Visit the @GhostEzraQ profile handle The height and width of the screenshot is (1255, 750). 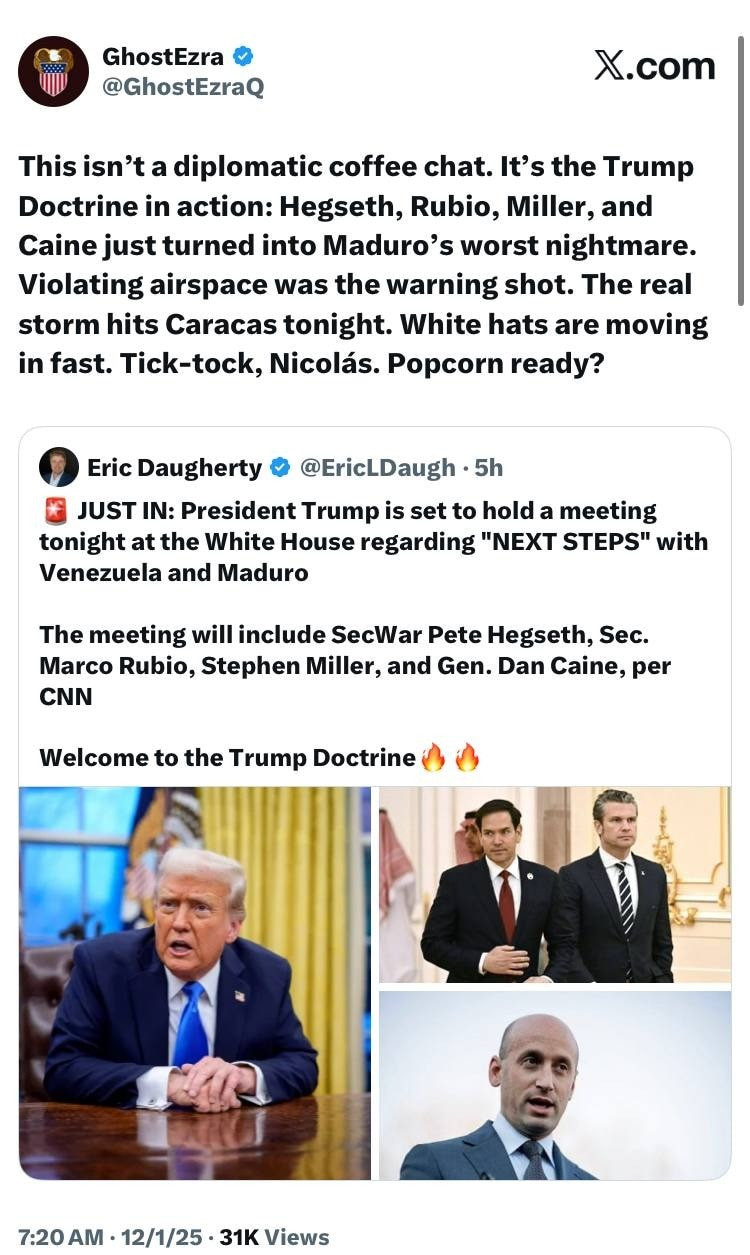pyautogui.click(x=183, y=87)
